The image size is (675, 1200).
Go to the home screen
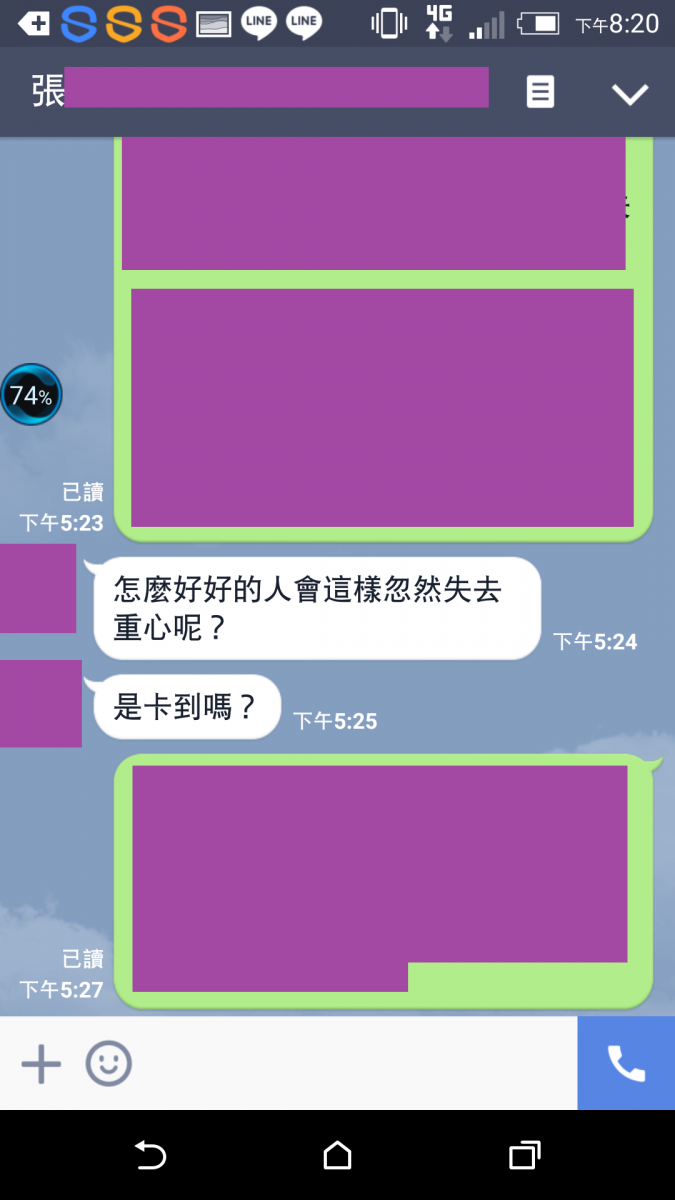click(338, 1156)
